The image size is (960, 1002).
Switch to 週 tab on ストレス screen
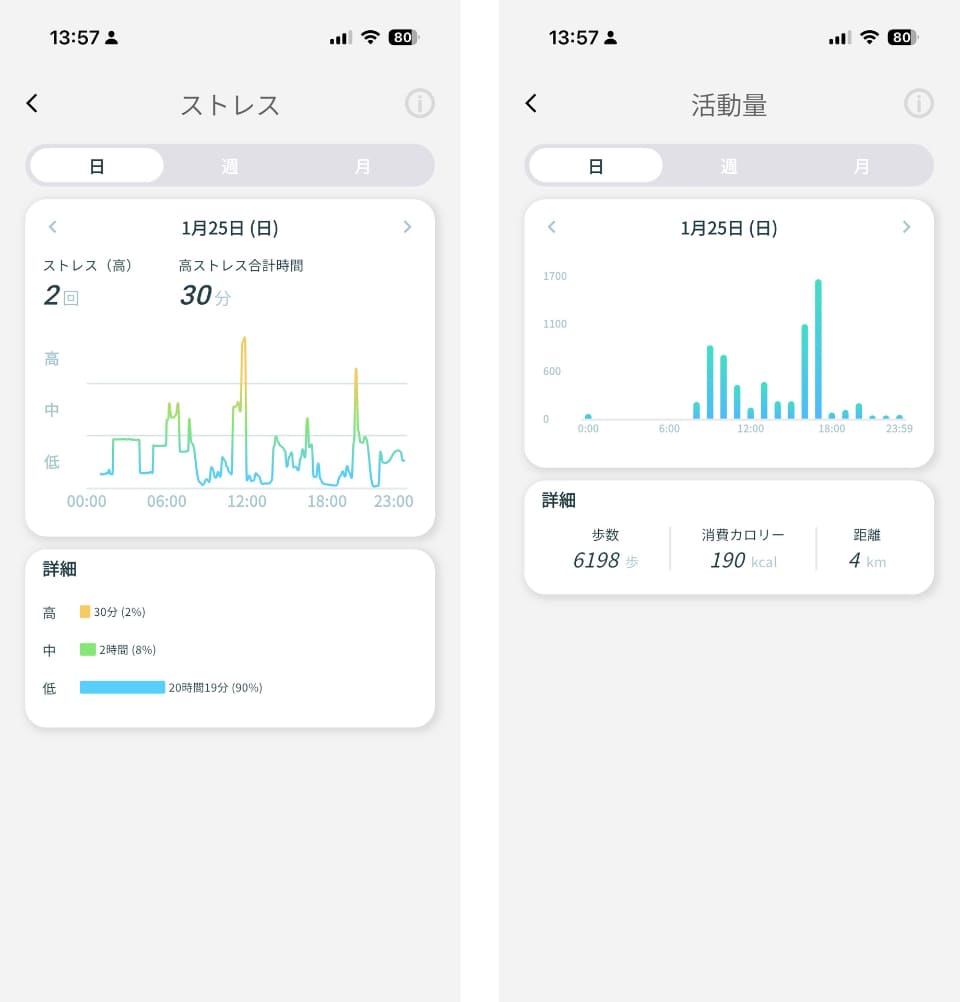point(230,166)
